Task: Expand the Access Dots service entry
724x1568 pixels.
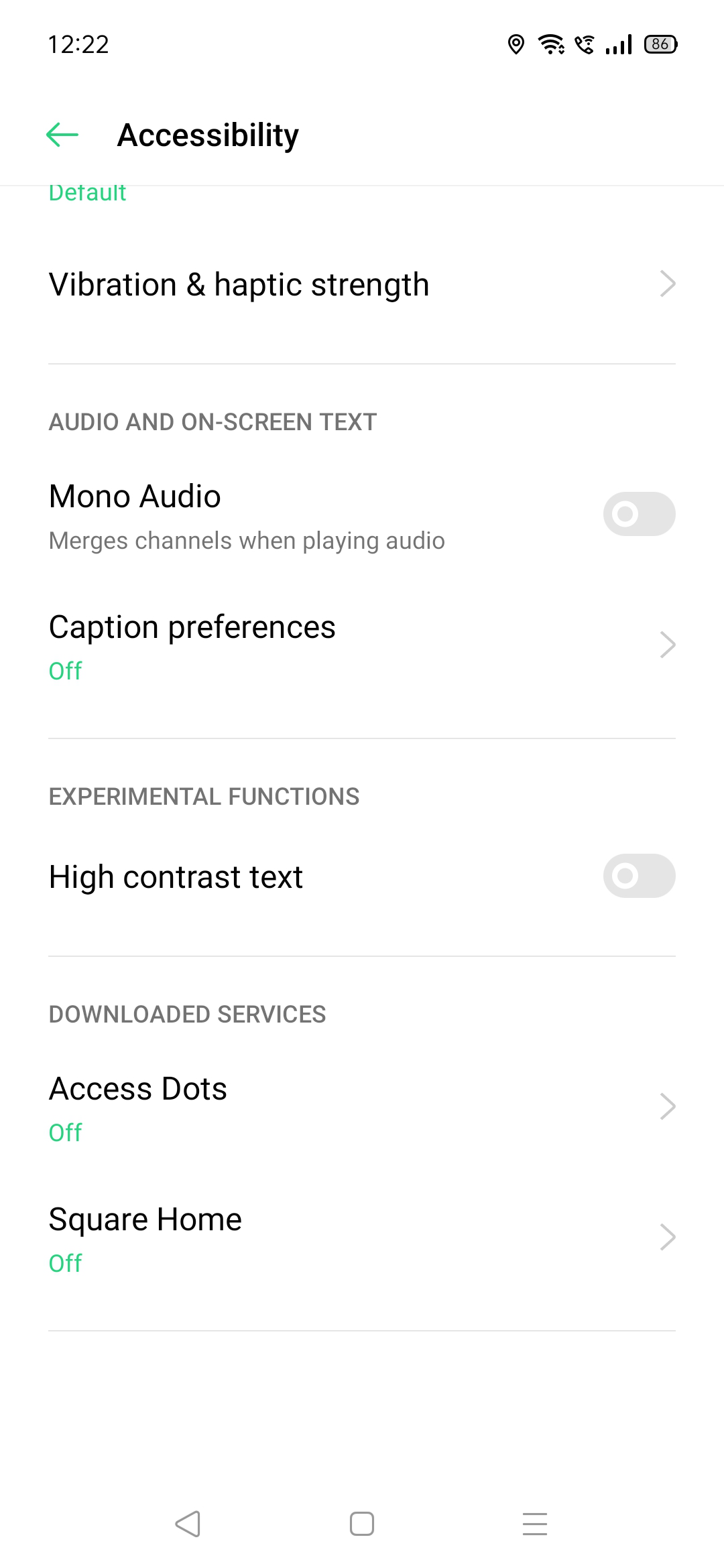Action: 667,1106
